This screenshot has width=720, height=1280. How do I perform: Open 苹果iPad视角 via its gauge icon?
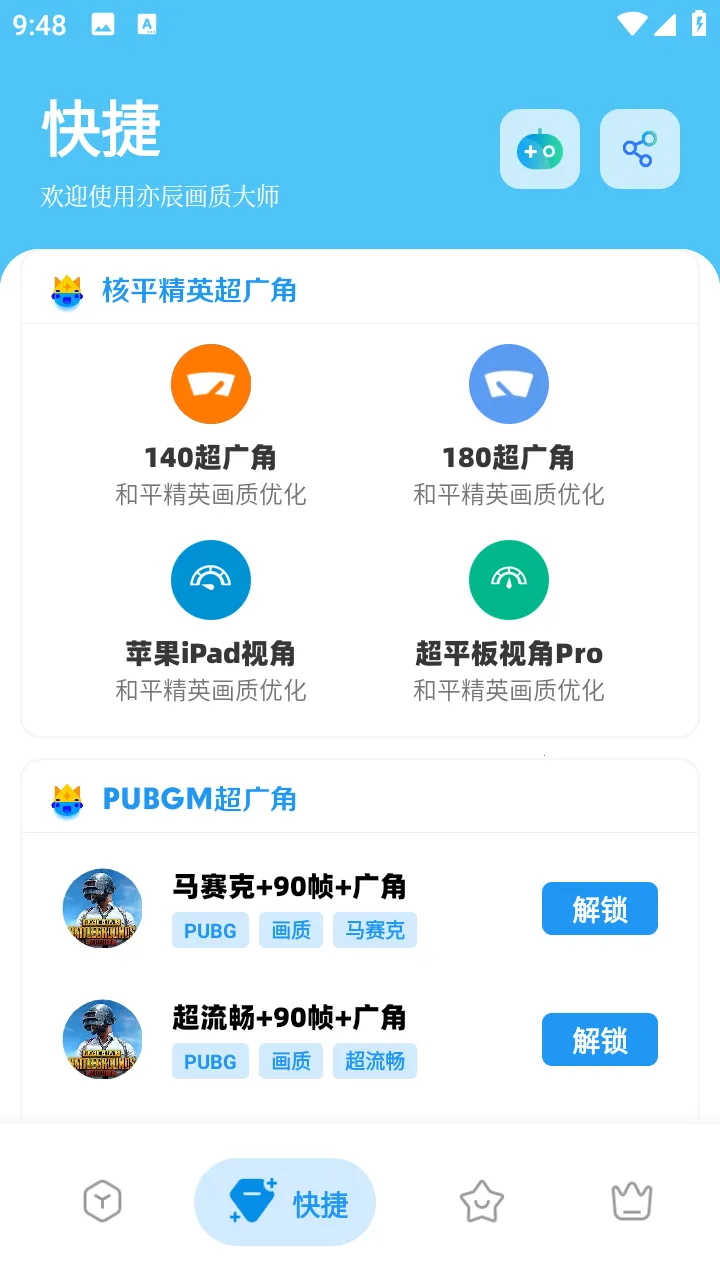pyautogui.click(x=210, y=579)
